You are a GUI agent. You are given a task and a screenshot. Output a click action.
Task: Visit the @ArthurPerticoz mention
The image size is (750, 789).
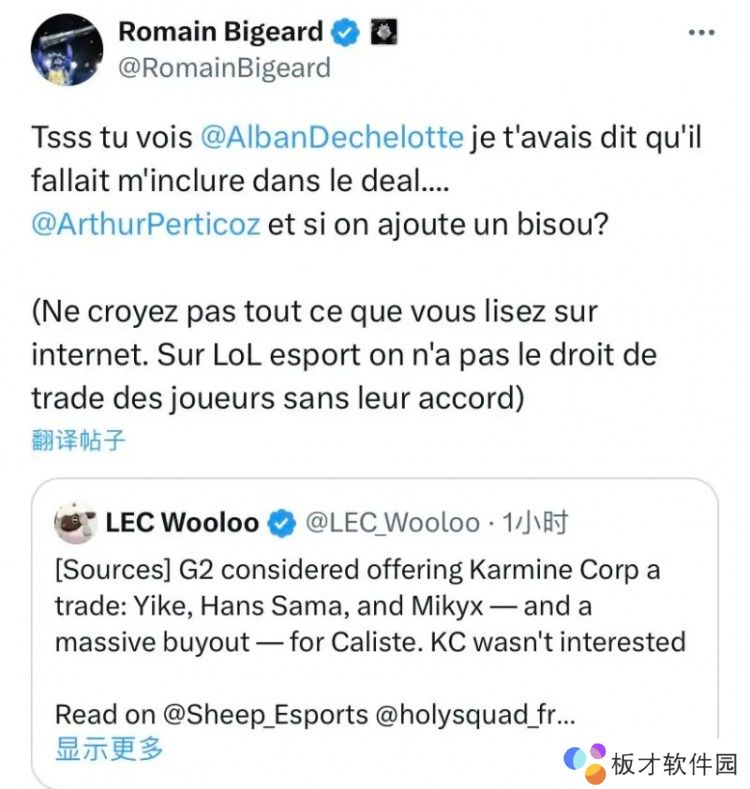146,222
